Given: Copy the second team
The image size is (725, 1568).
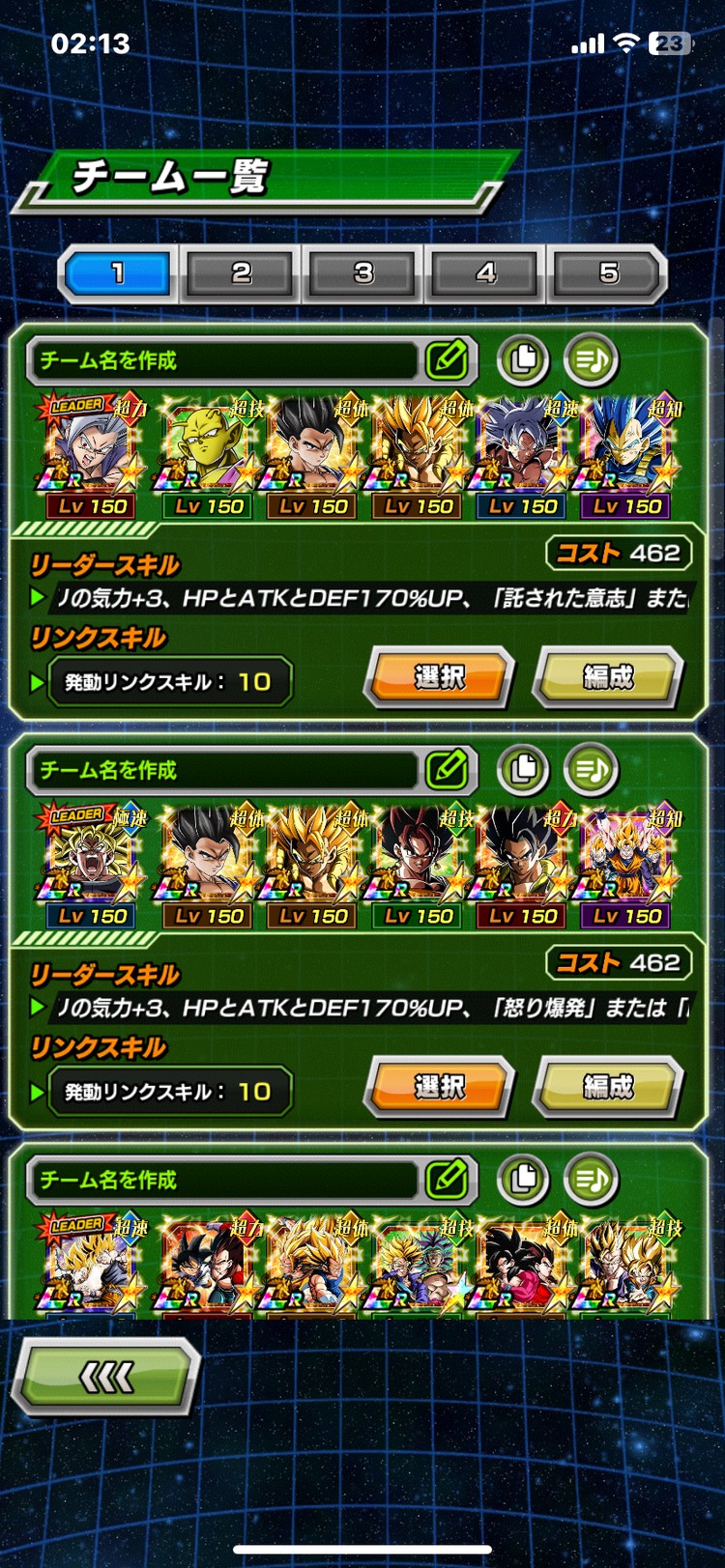Looking at the screenshot, I should [x=523, y=770].
